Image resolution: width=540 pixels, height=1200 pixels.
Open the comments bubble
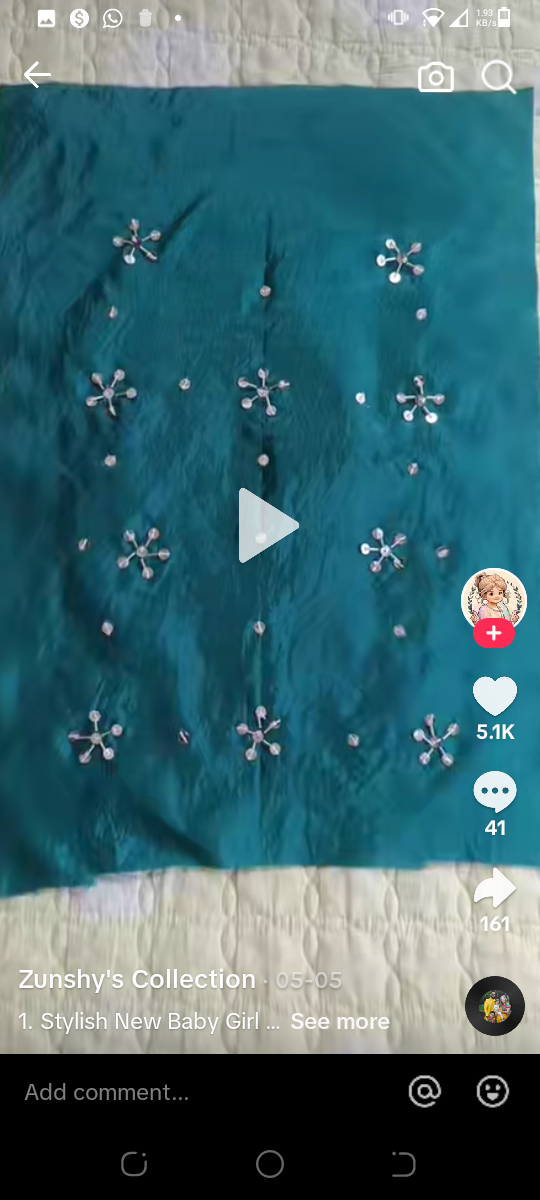coord(494,792)
